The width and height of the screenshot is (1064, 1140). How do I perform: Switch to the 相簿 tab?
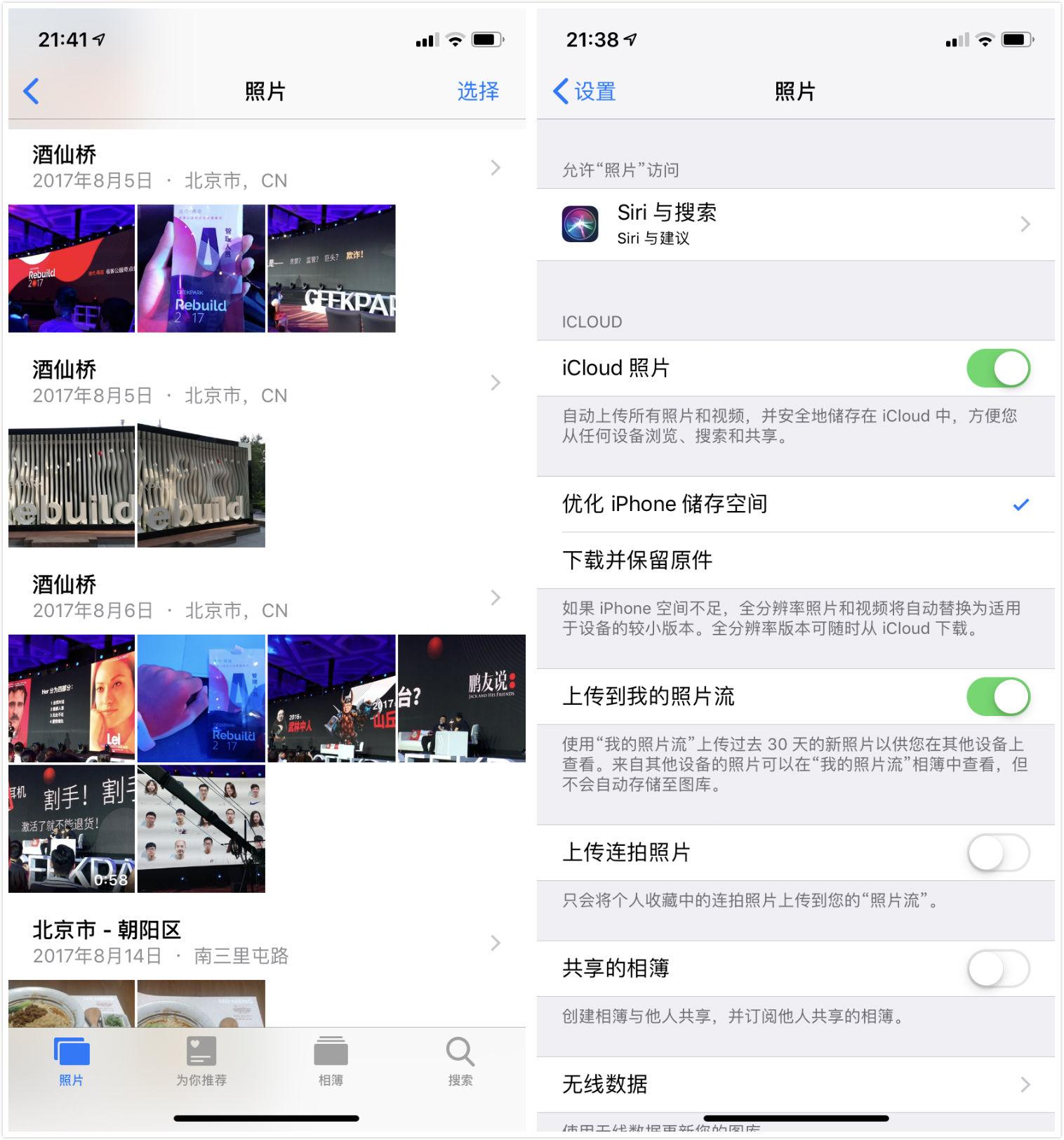pyautogui.click(x=331, y=1061)
